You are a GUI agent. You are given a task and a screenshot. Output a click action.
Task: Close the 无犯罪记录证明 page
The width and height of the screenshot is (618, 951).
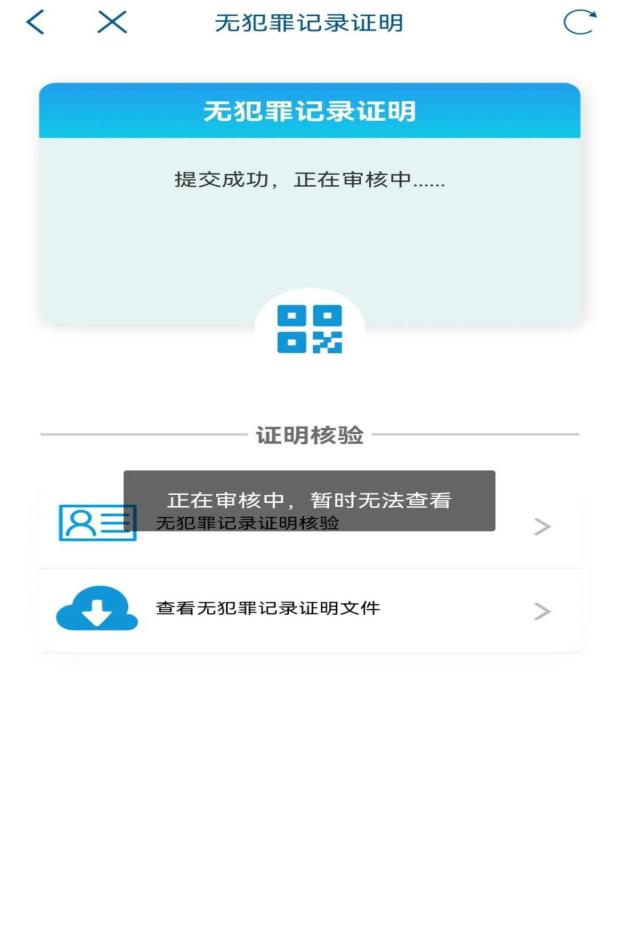(112, 22)
